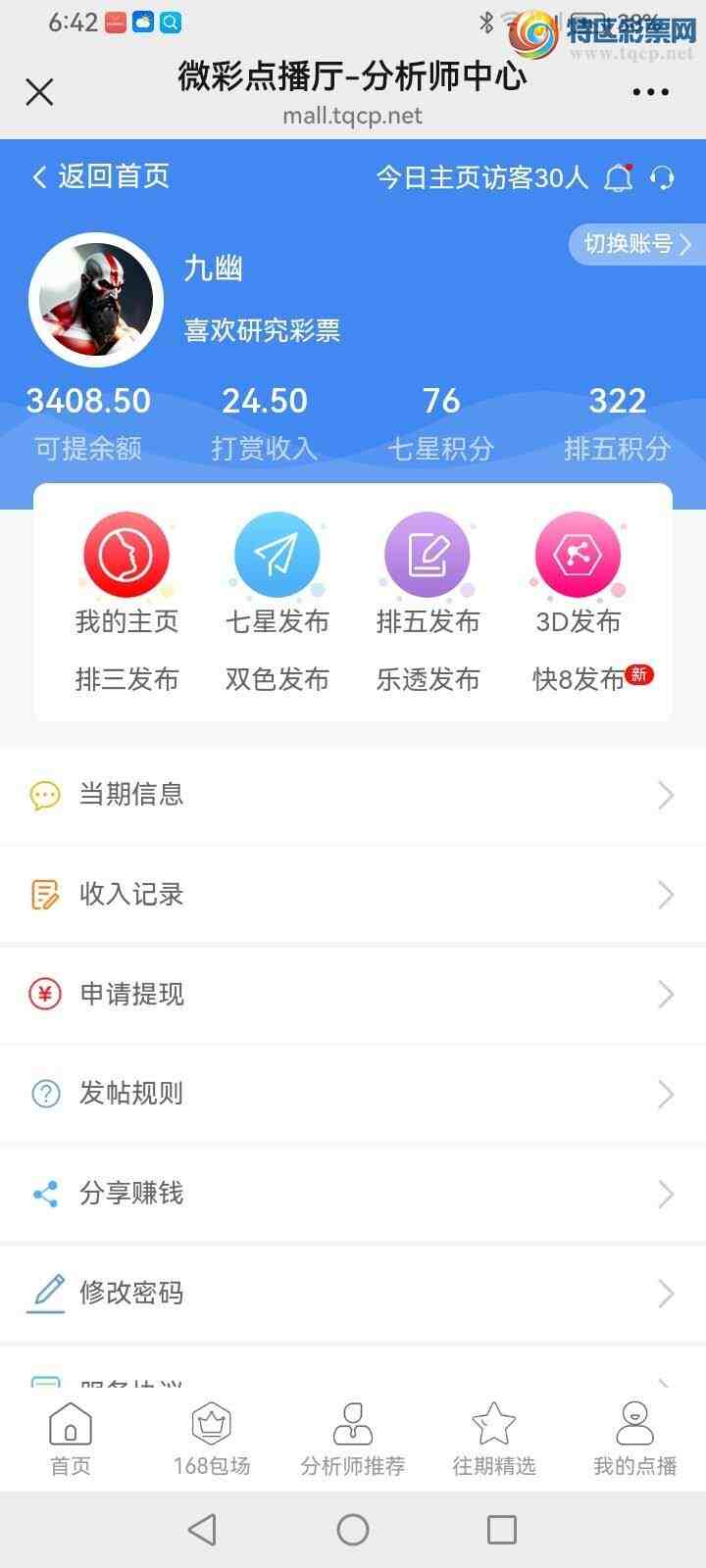Open the 乐透发布 tool
The image size is (706, 1568).
tap(428, 679)
